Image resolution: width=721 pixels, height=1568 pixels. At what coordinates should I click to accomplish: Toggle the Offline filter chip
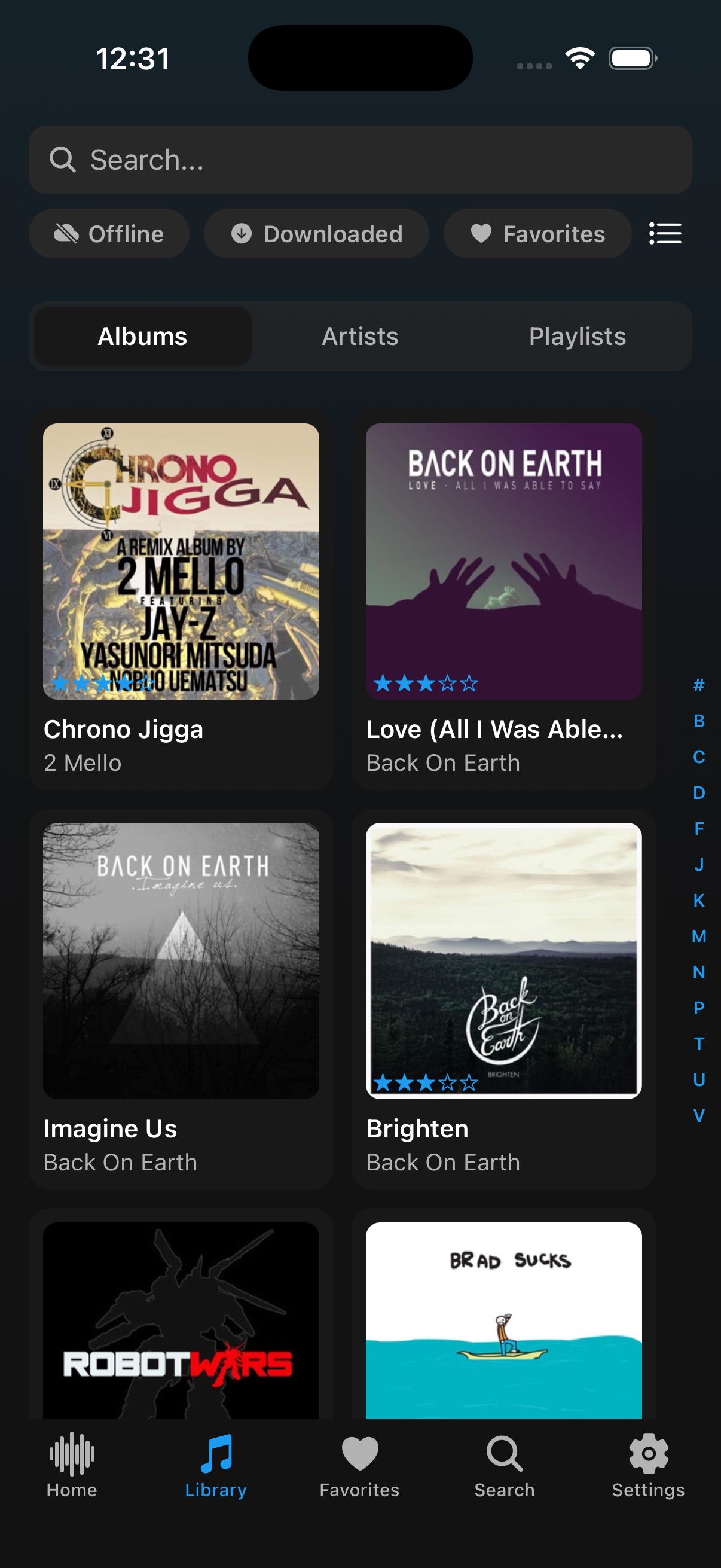tap(109, 233)
